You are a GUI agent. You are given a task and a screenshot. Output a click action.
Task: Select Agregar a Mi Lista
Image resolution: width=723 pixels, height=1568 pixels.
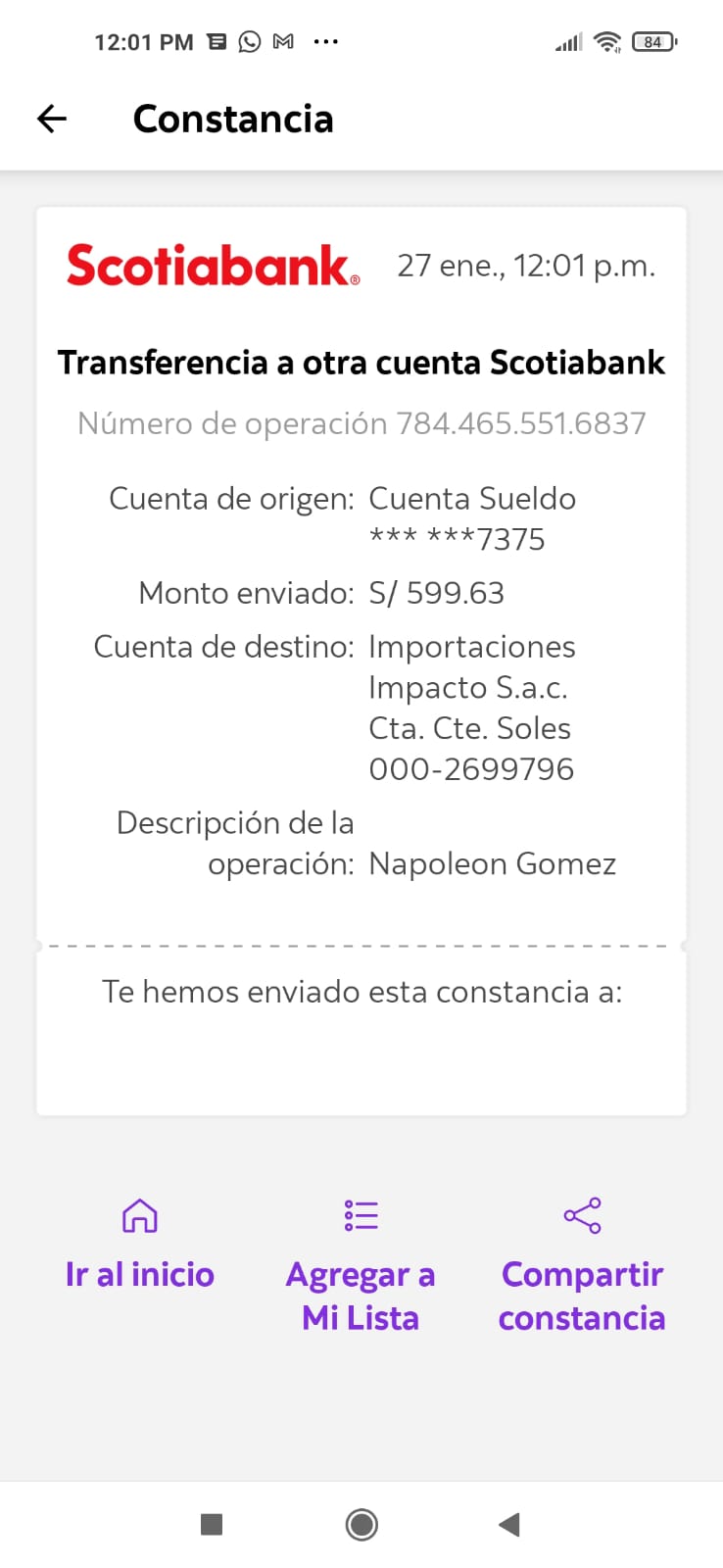(x=361, y=1266)
